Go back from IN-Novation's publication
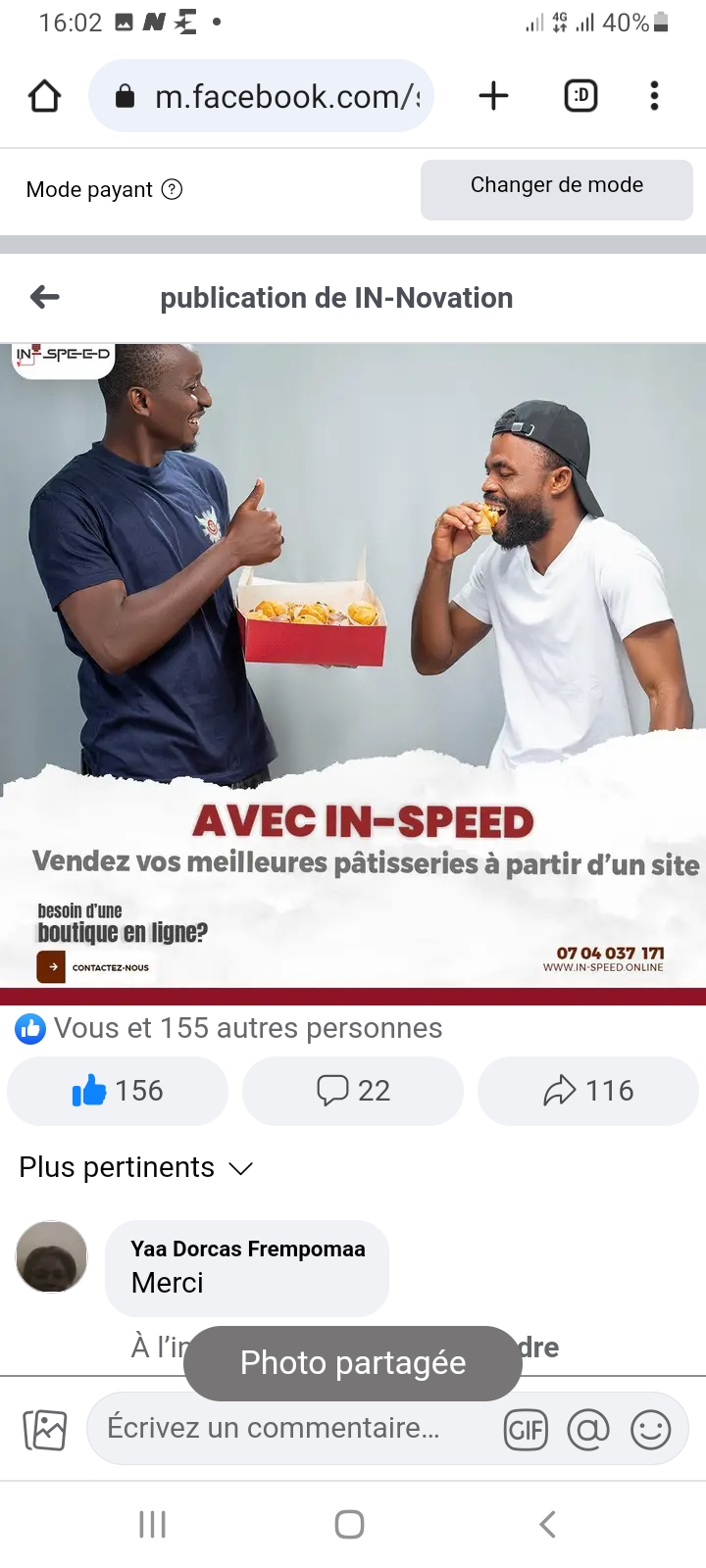 point(45,297)
